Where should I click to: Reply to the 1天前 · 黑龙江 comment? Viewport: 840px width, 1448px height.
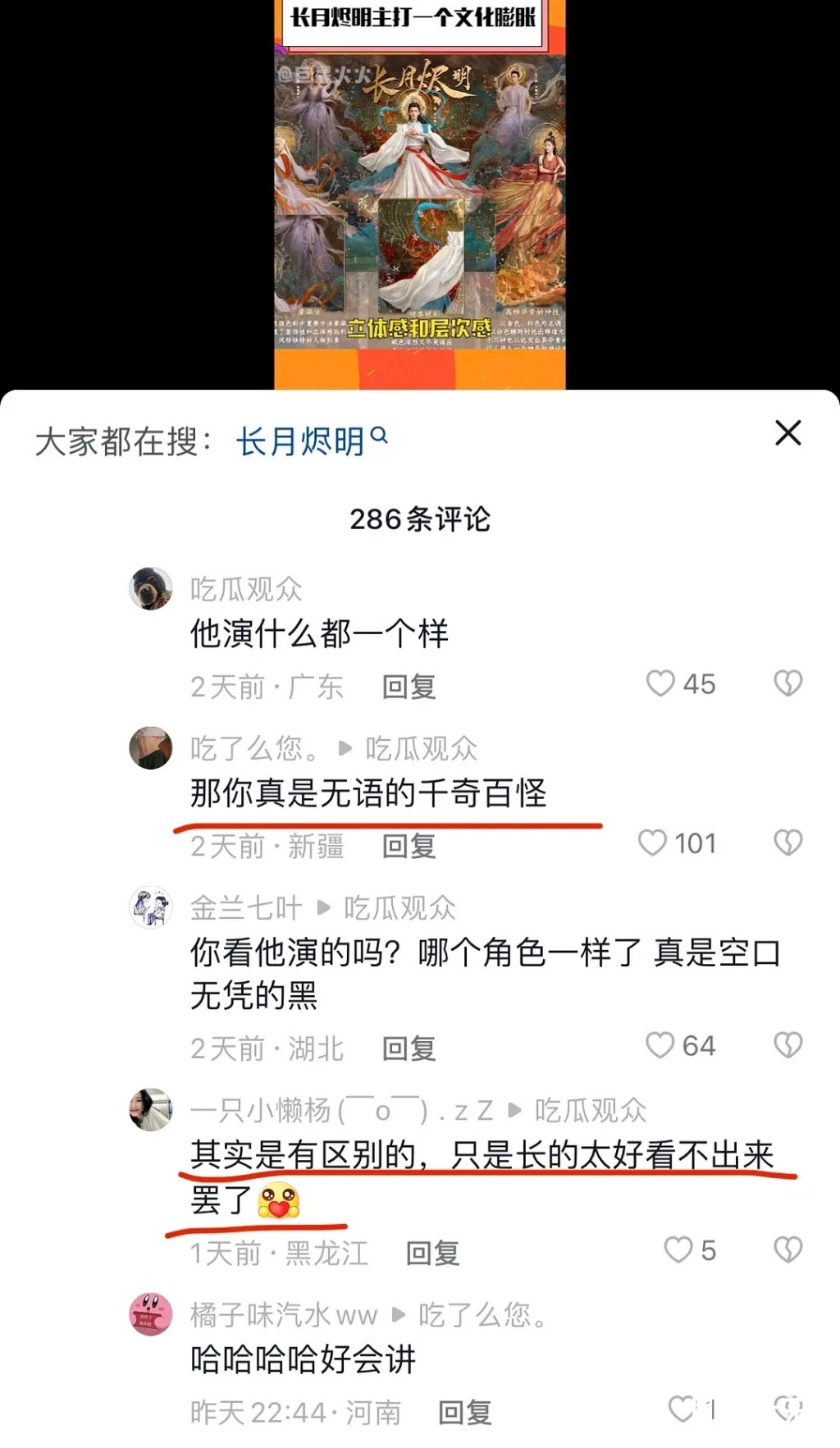coord(432,1253)
